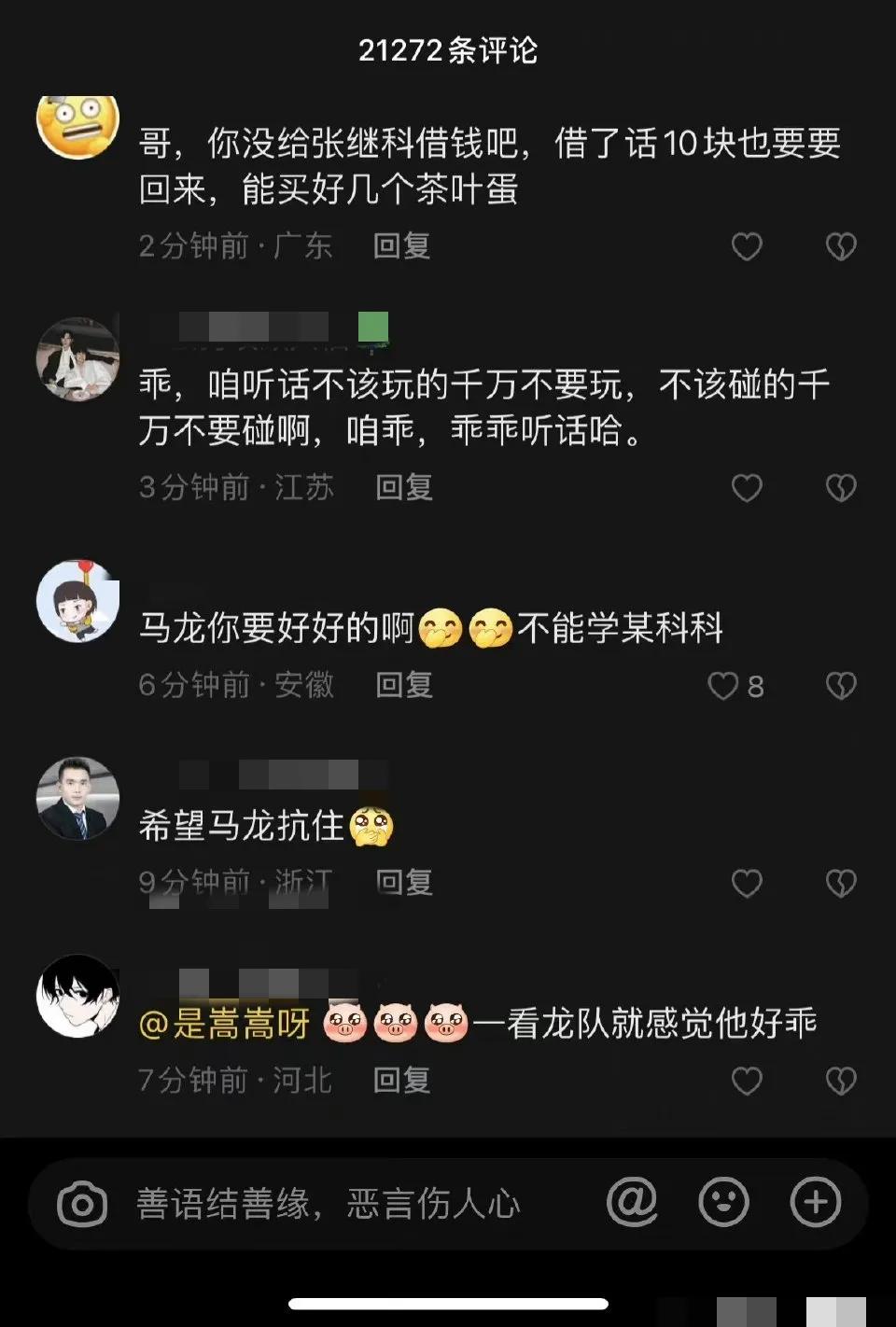Dislike the comment about 张继科 borrowing money
This screenshot has width=896, height=1327.
click(x=841, y=245)
